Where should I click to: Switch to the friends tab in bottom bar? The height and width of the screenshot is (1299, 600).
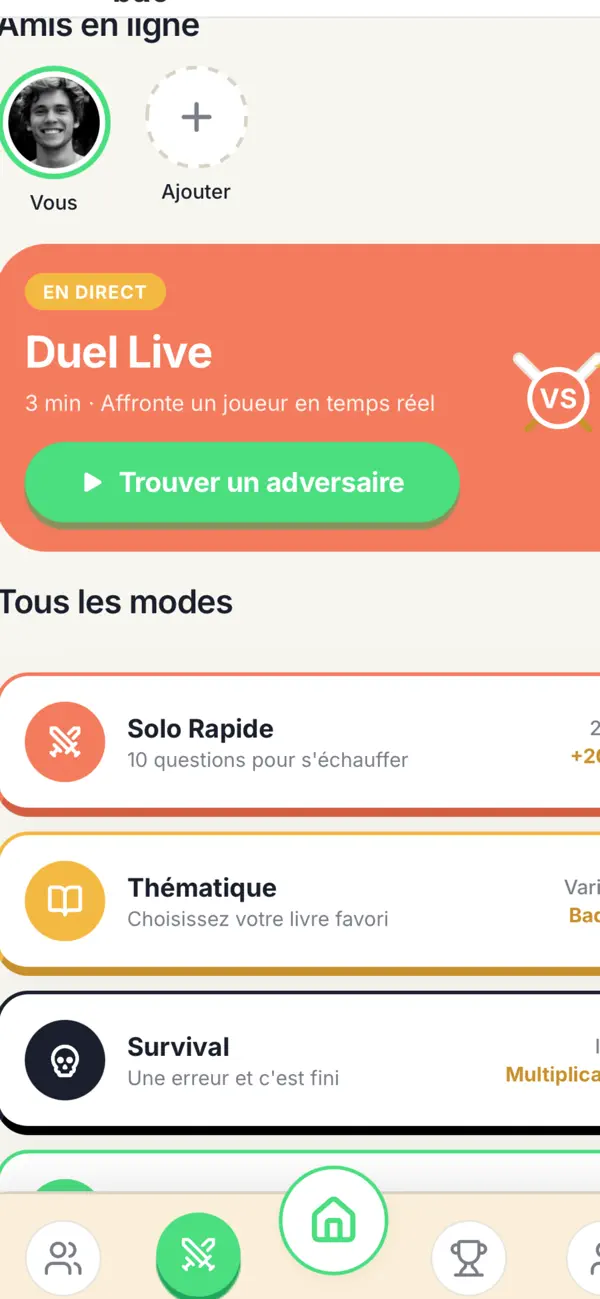click(x=63, y=1257)
